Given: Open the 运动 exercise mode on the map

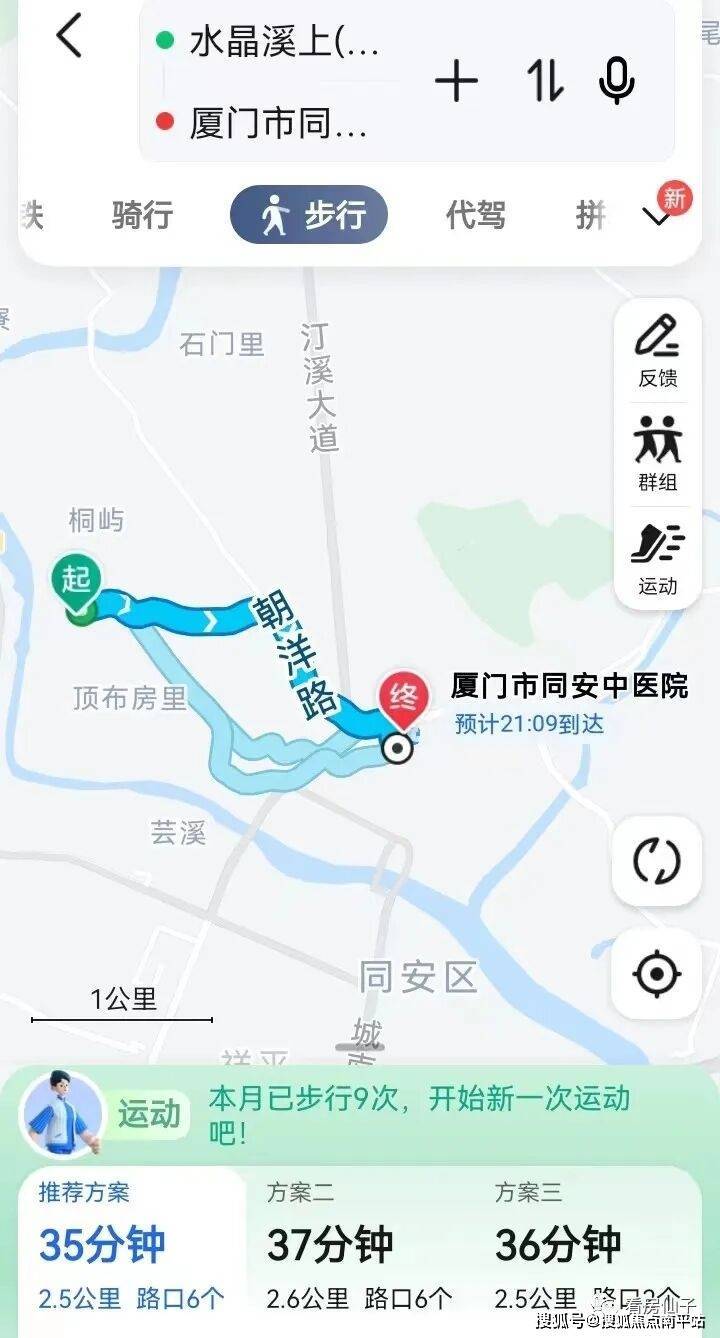Looking at the screenshot, I should [657, 559].
